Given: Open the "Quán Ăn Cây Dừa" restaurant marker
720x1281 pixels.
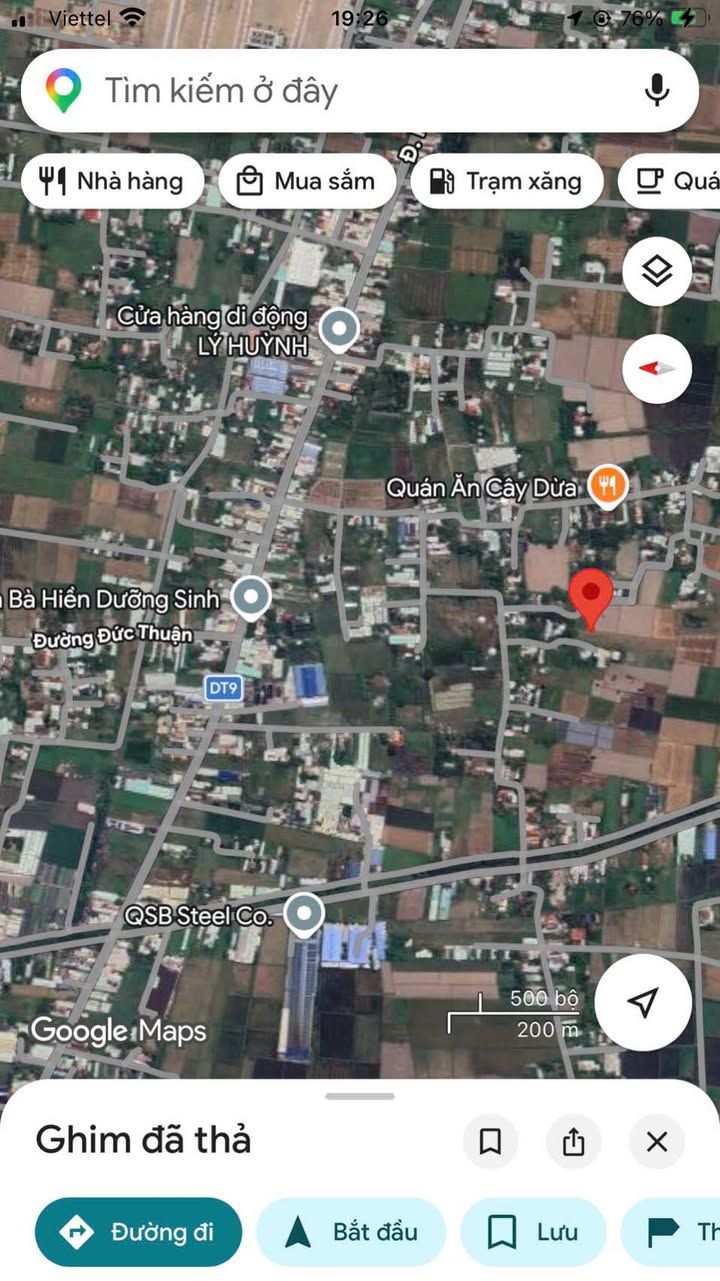Looking at the screenshot, I should [x=607, y=487].
